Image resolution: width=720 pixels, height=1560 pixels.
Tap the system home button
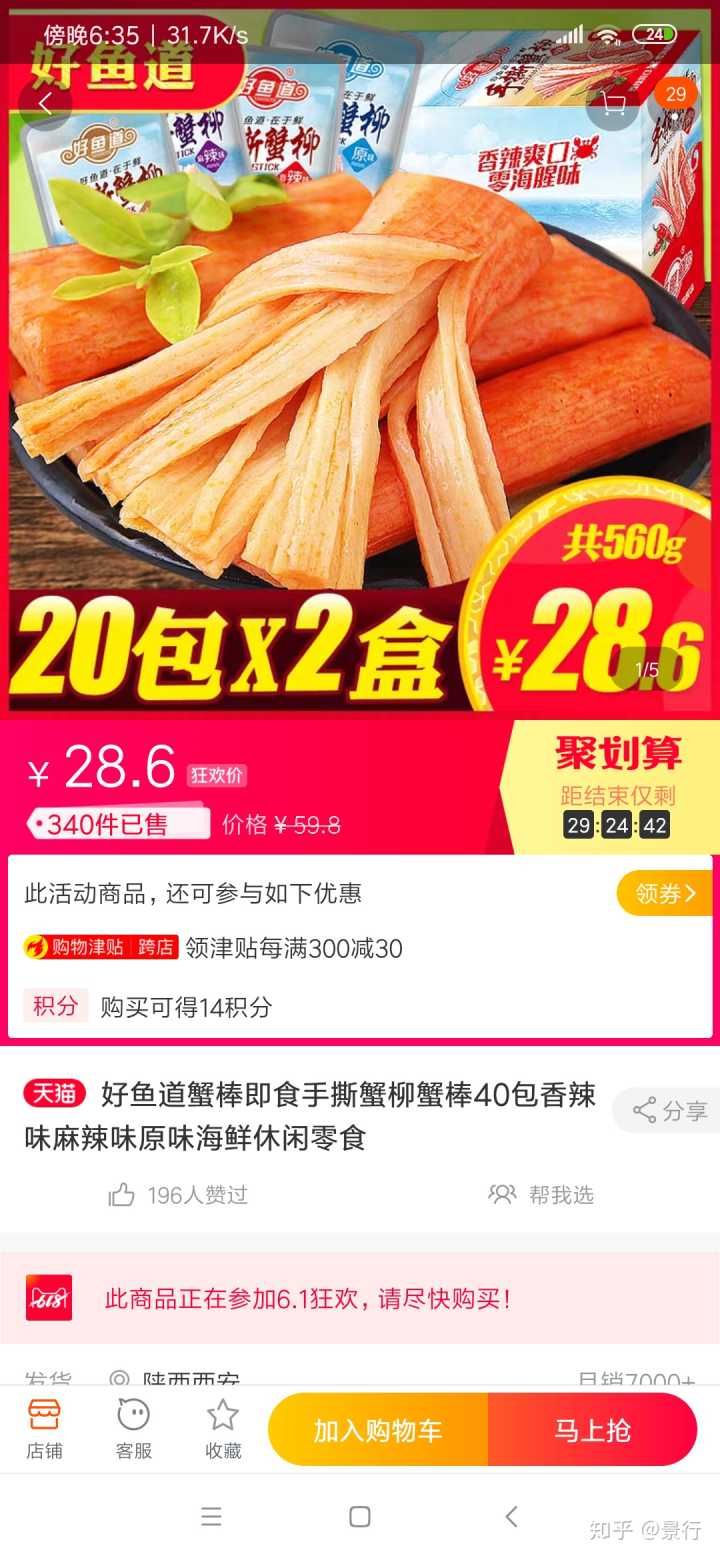coord(360,1517)
